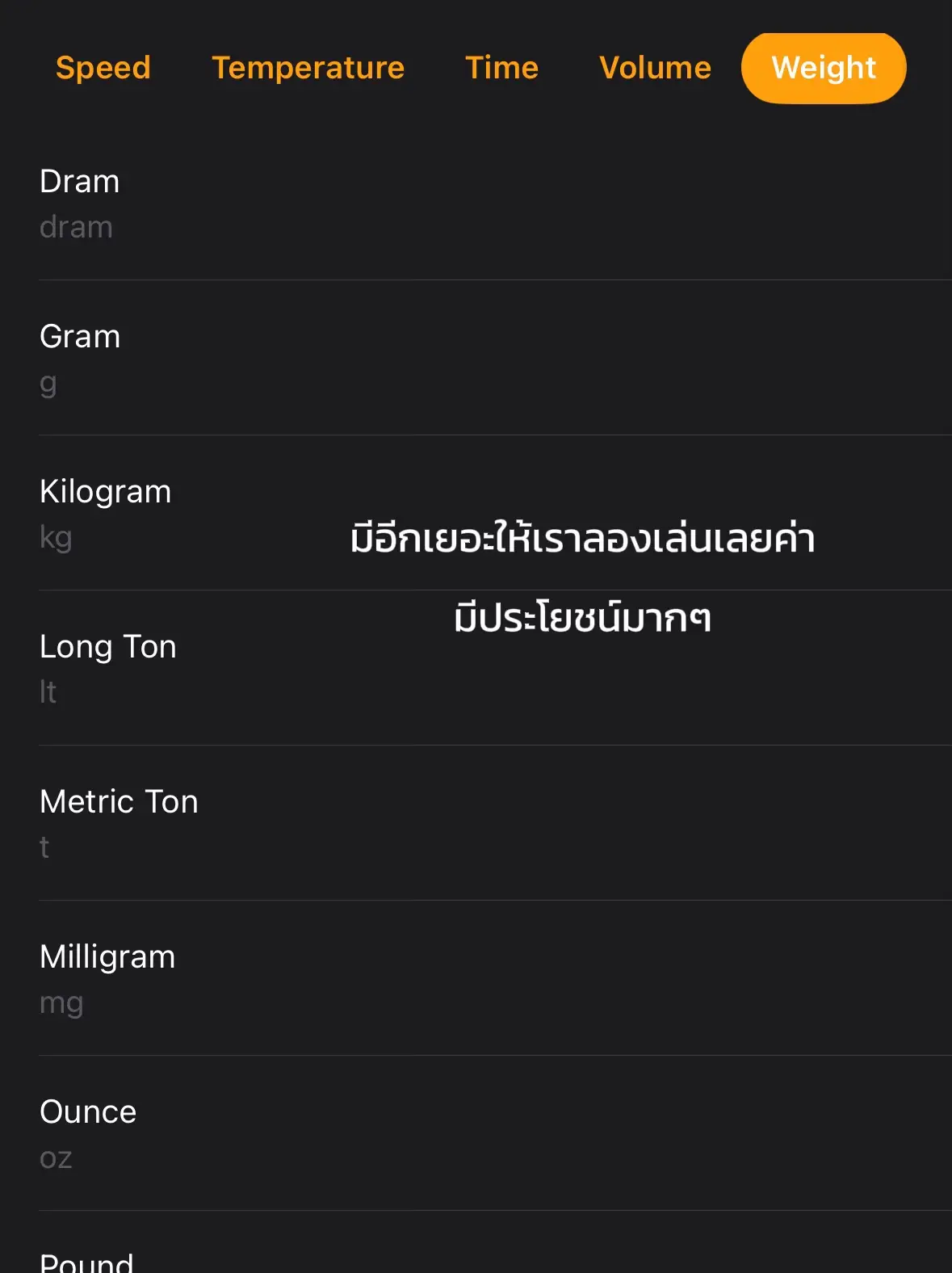The width and height of the screenshot is (952, 1273).
Task: Tap the mg label under Milligram
Action: coord(62,1003)
